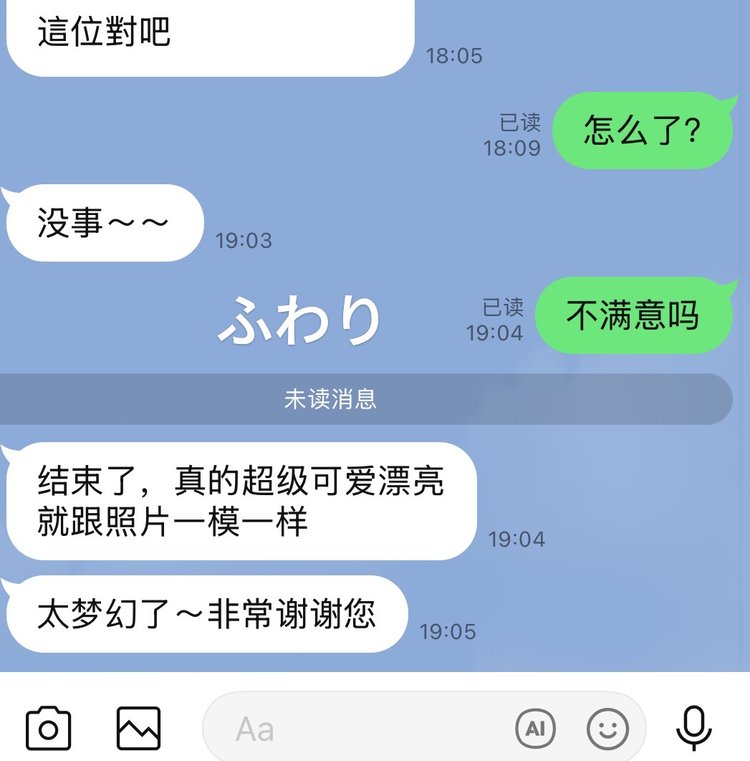
Task: Open the AI assistant in message box
Action: (x=535, y=729)
